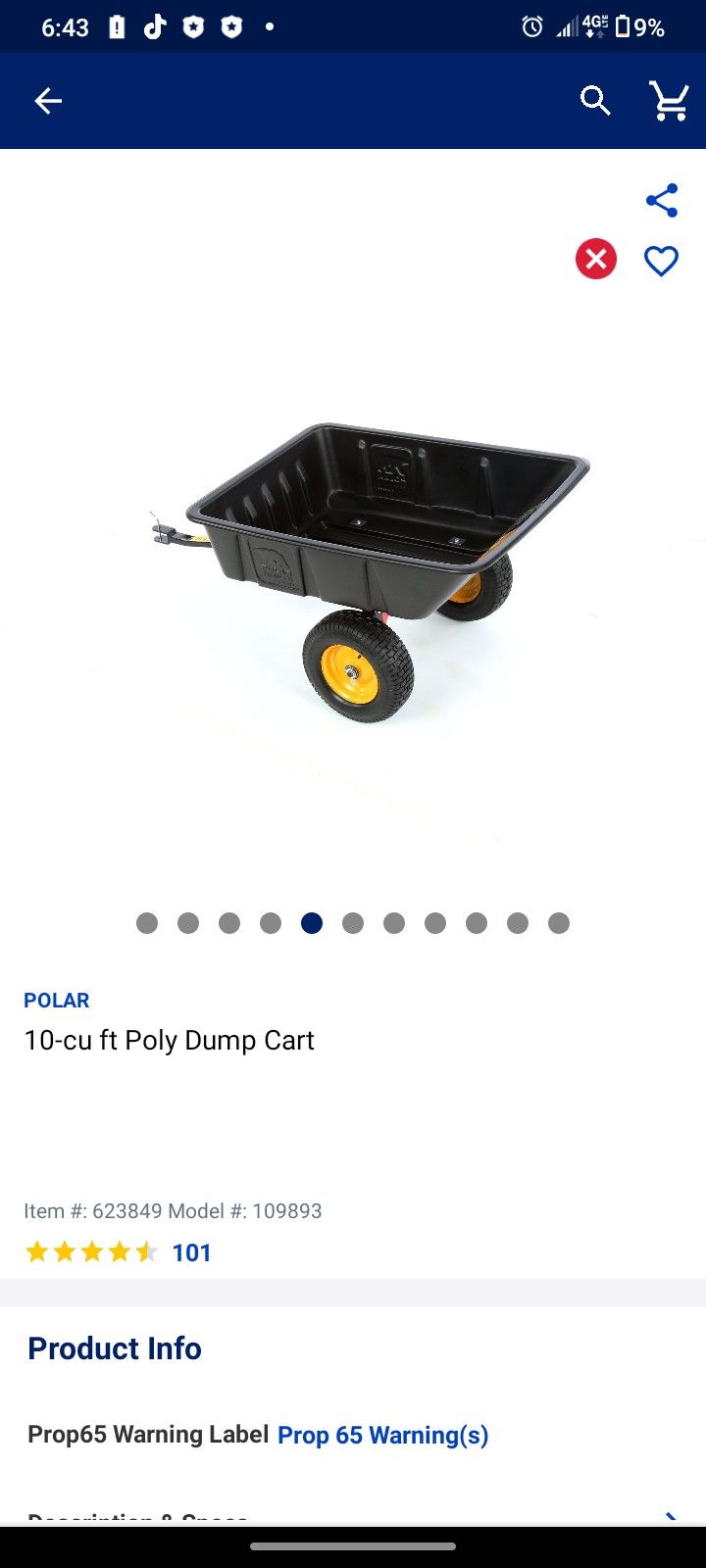Share this dump cart product

(662, 201)
